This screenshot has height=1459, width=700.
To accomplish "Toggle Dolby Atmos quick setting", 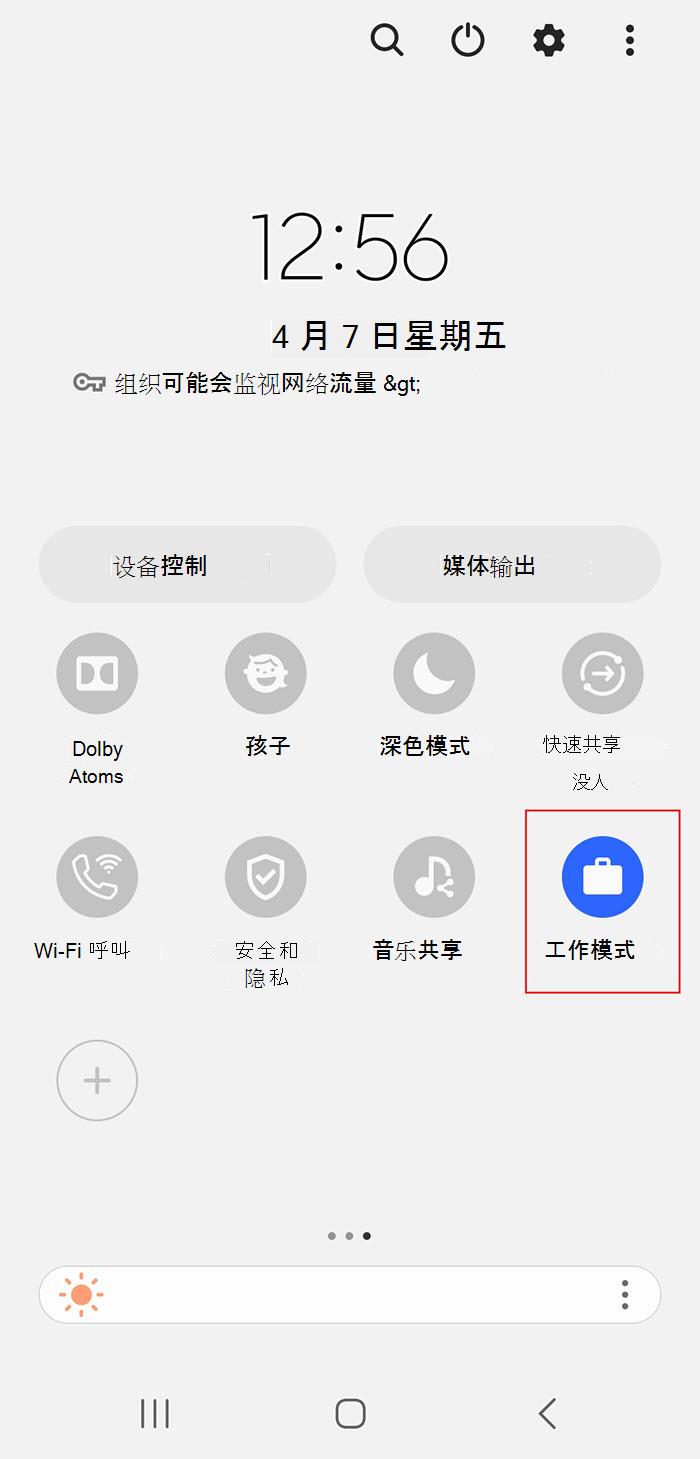I will tap(97, 674).
